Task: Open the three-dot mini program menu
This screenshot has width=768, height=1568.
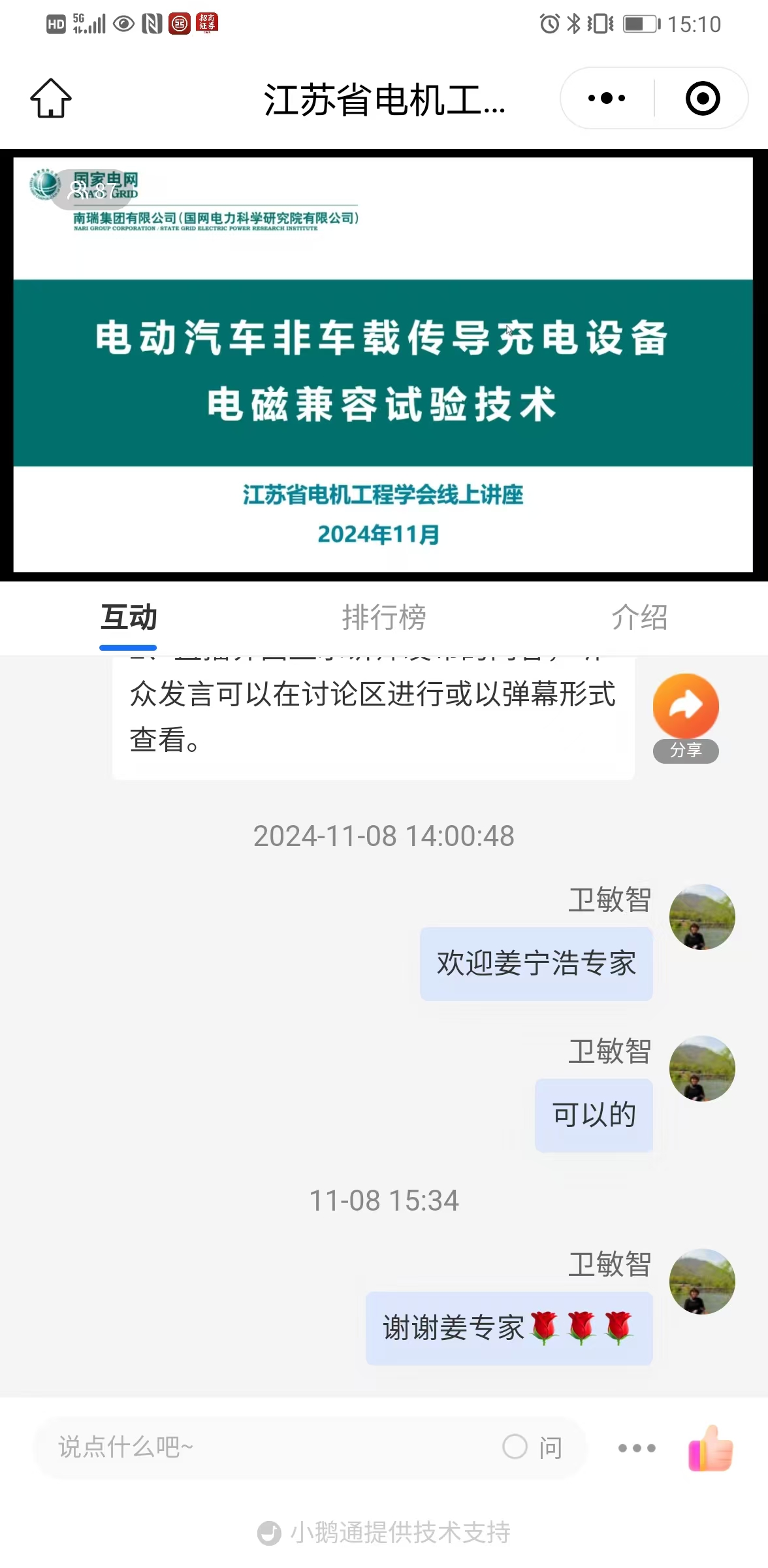Action: (607, 99)
